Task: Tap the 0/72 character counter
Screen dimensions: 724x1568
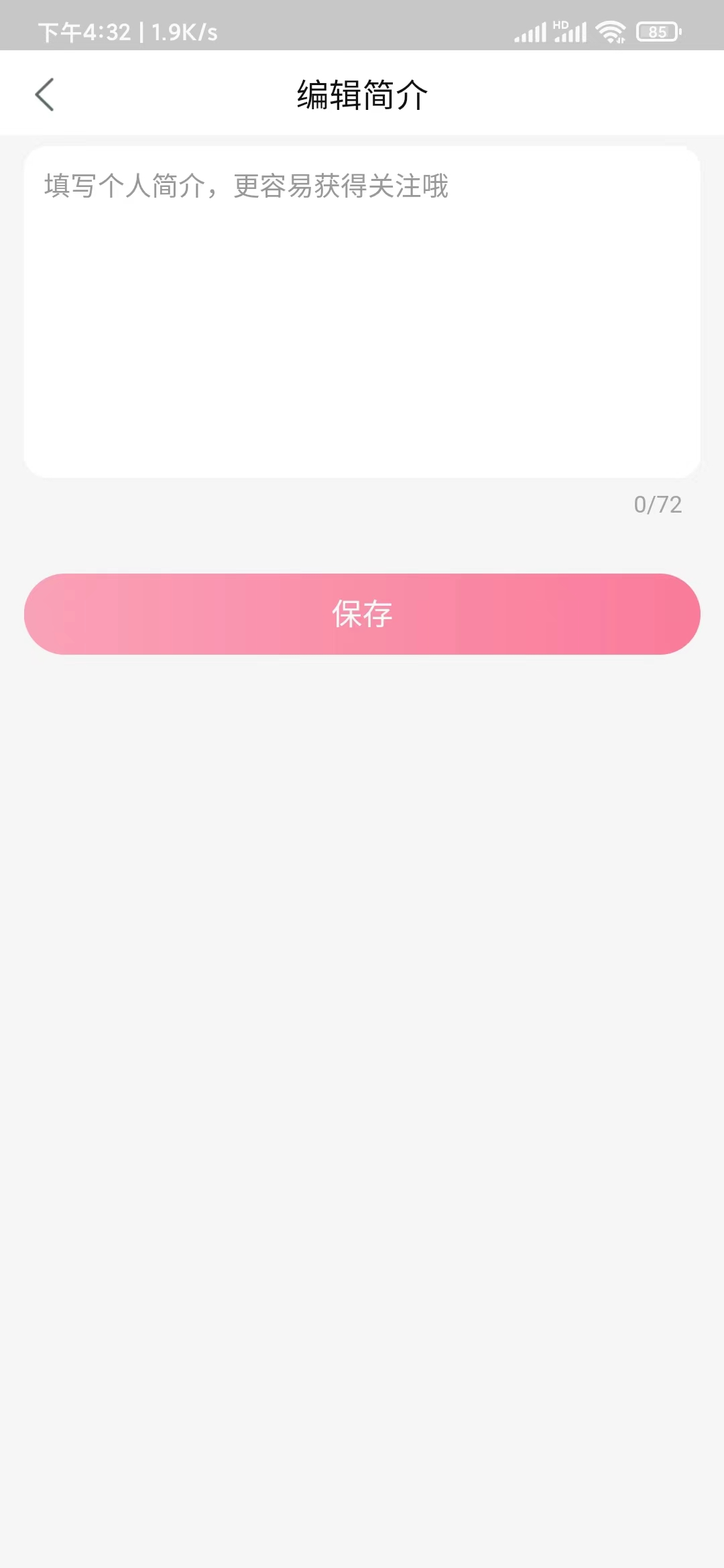Action: (x=658, y=505)
